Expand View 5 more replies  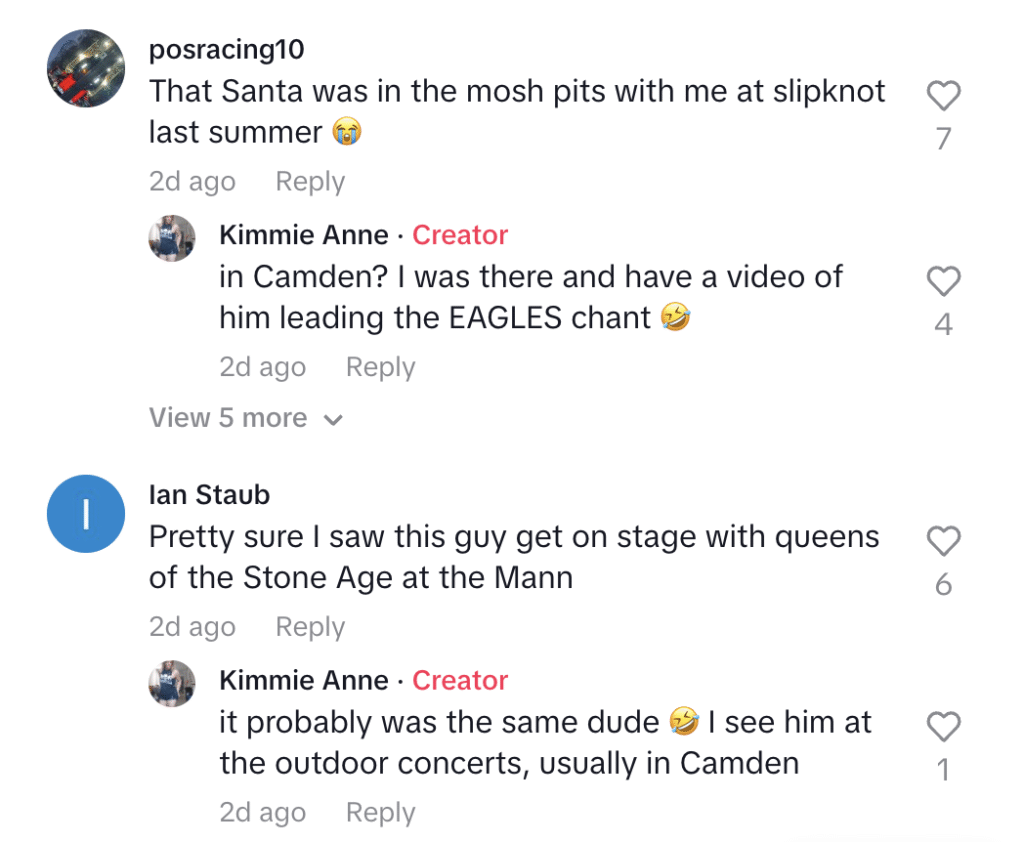point(245,418)
